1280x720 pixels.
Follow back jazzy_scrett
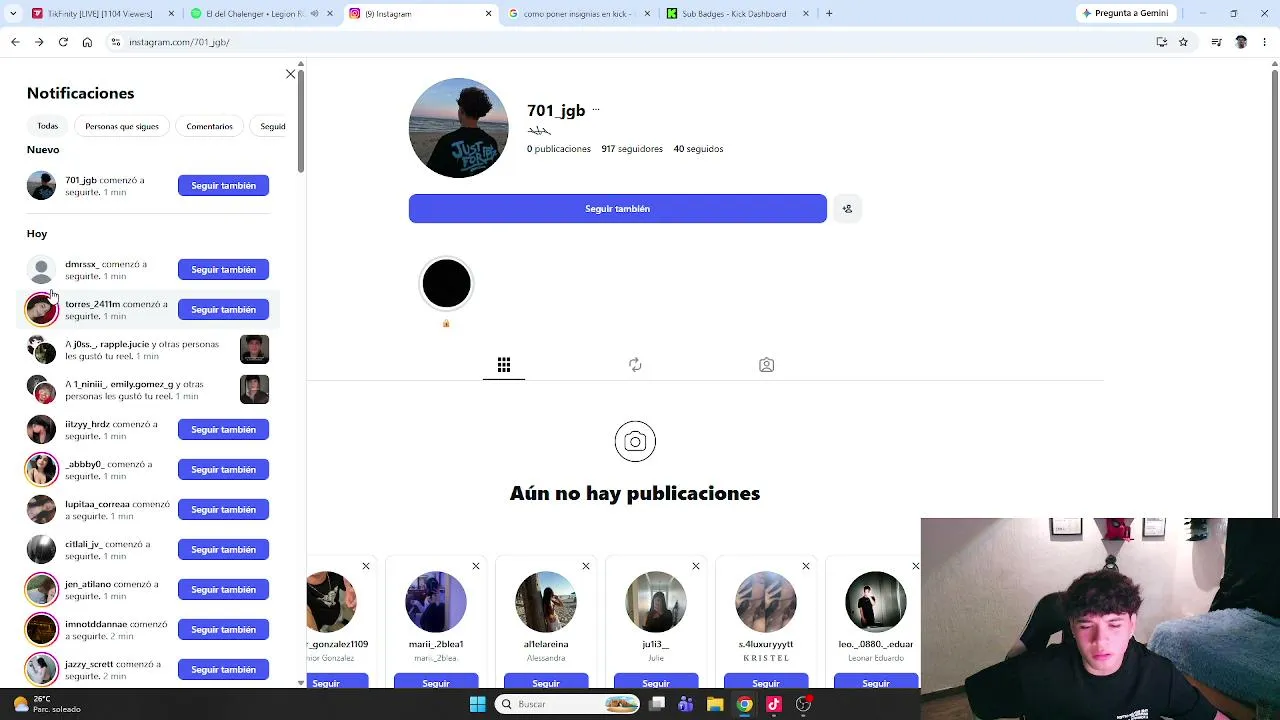[223, 669]
